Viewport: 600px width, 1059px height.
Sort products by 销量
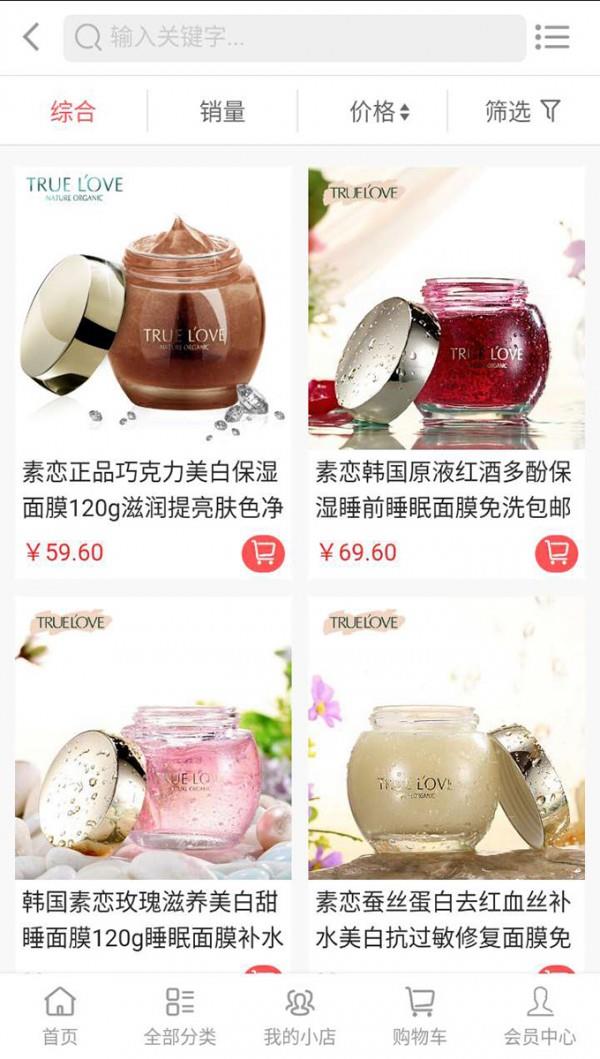pos(222,111)
